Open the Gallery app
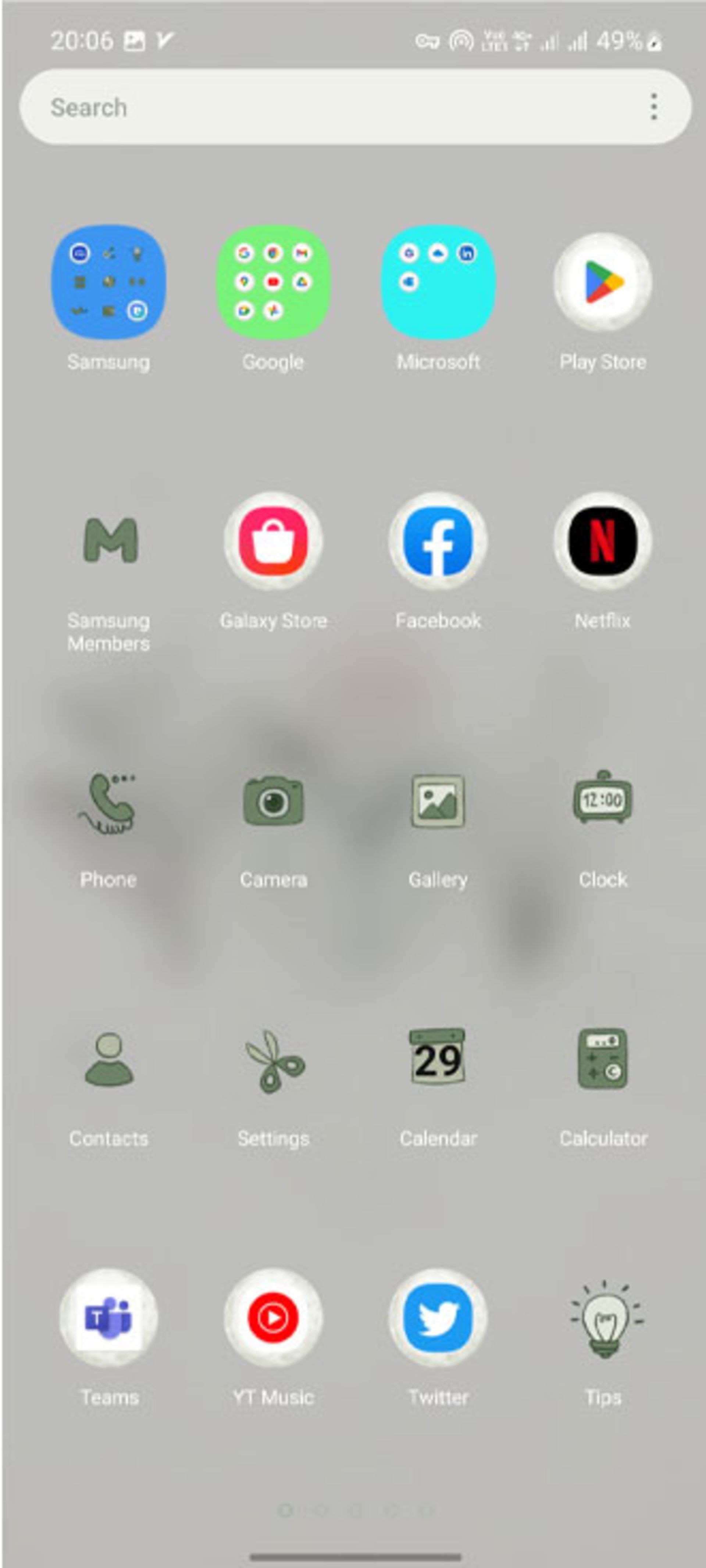Screen dimensions: 706x1568 tap(438, 801)
